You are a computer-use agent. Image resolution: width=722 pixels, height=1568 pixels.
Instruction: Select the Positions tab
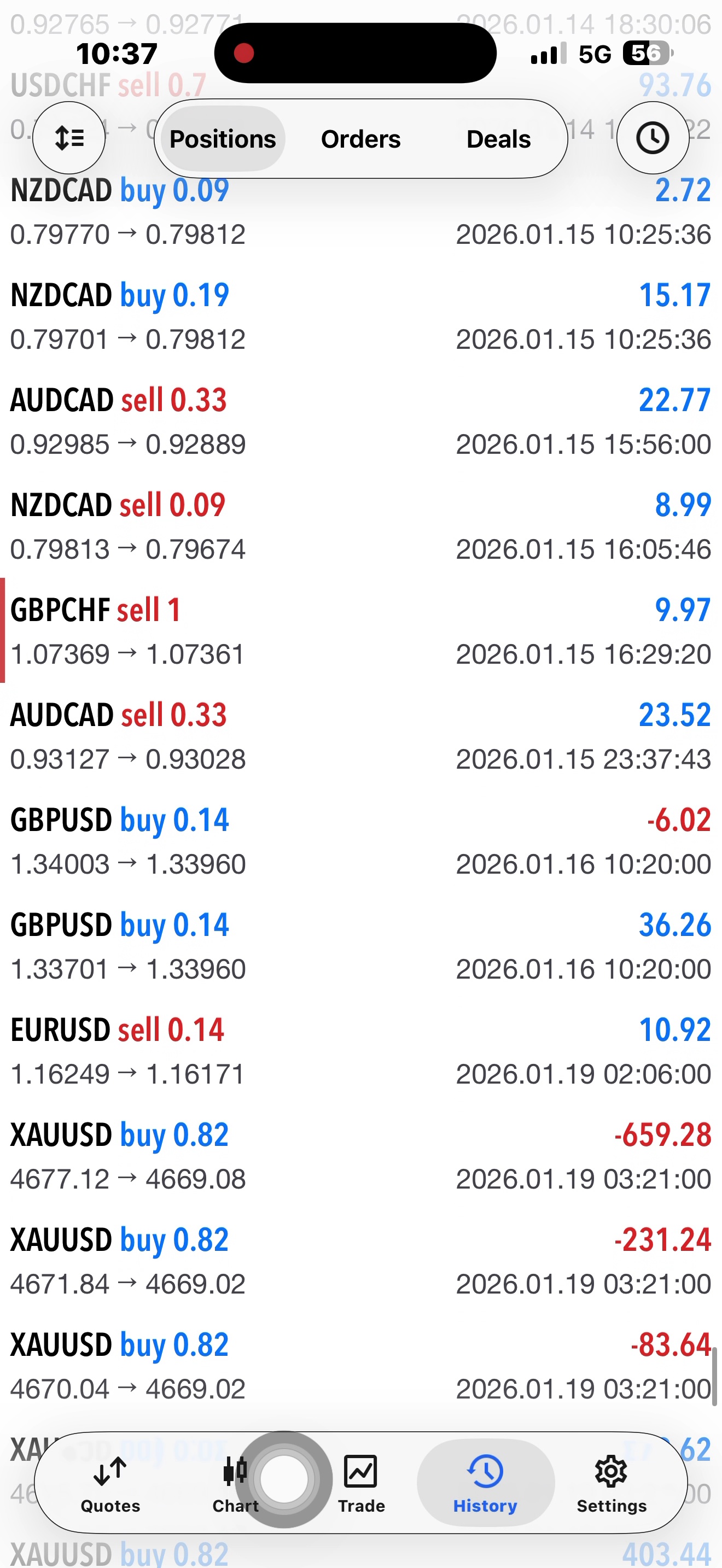[x=222, y=139]
